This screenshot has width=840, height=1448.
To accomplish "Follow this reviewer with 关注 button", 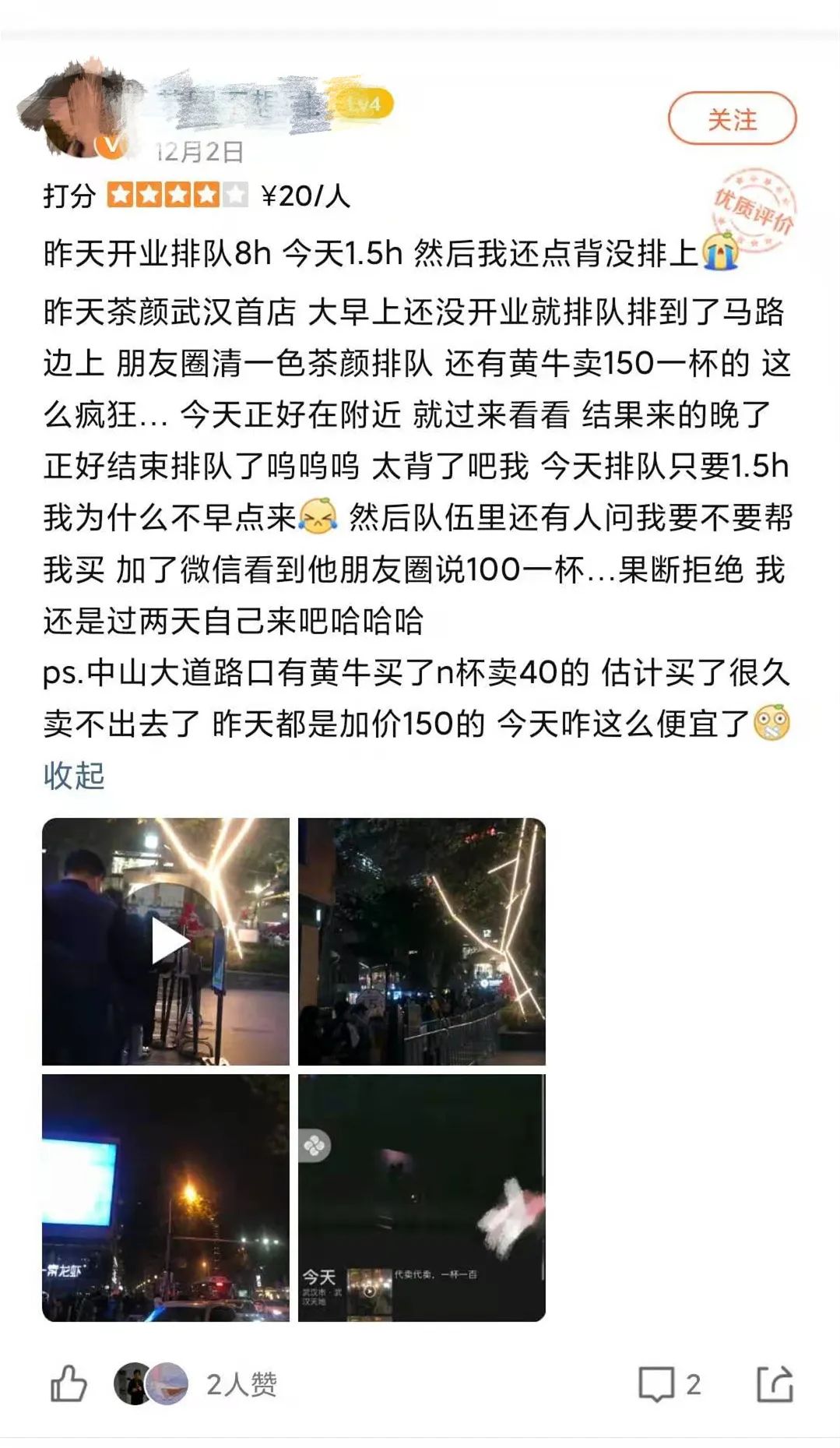I will tap(732, 119).
